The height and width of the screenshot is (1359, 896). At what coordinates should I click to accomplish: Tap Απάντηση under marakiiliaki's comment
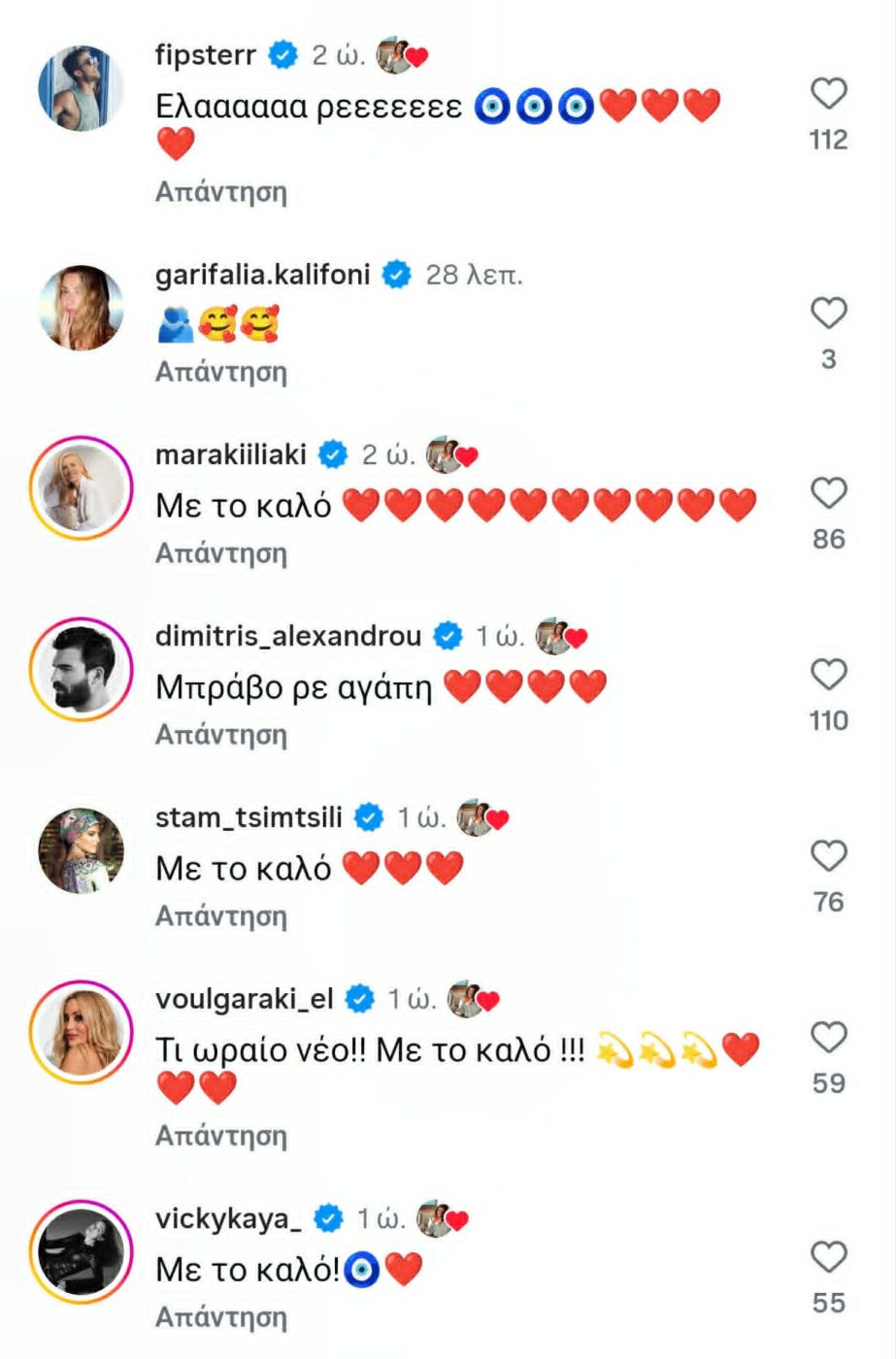pos(221,553)
